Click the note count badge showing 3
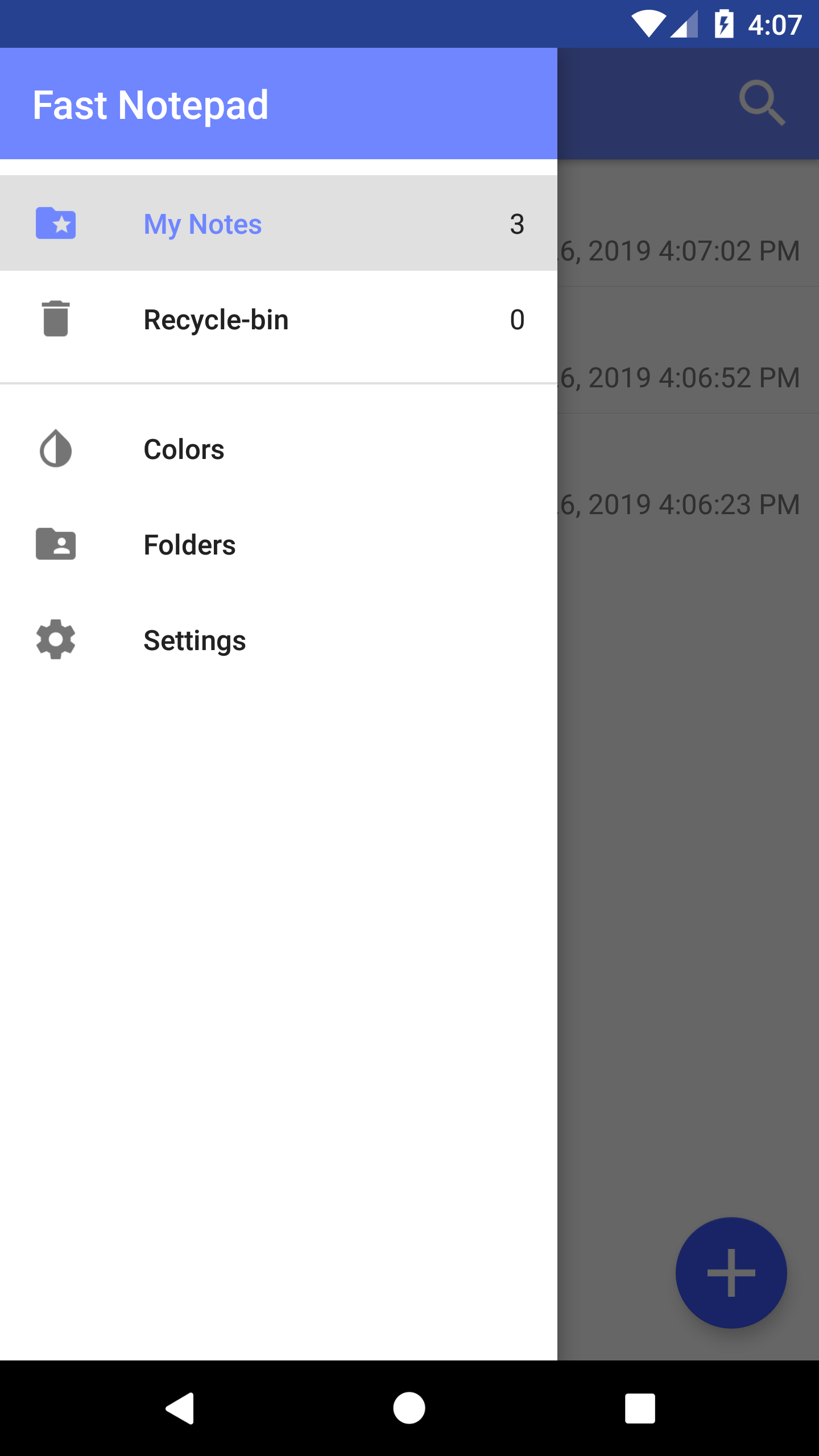 (x=516, y=224)
